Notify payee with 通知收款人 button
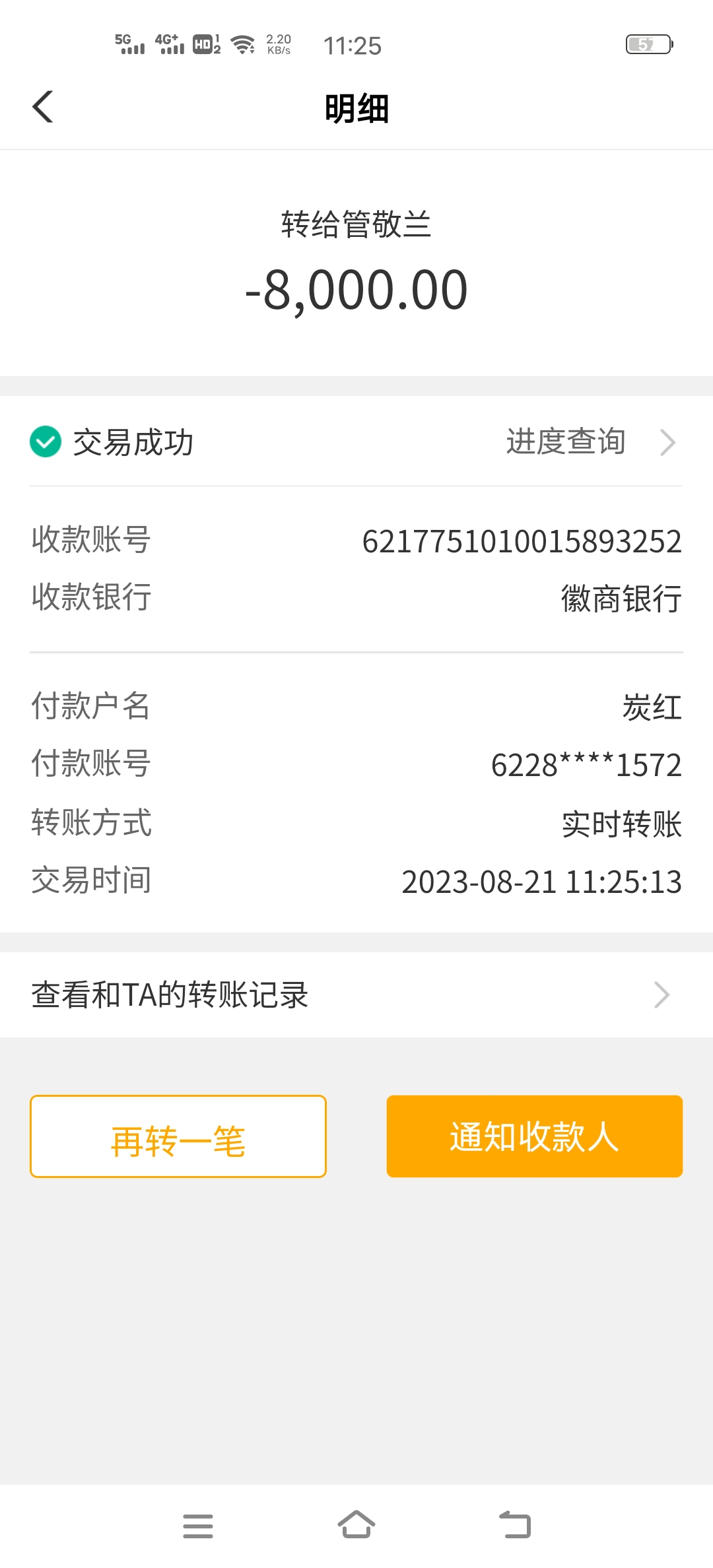 coord(534,1136)
